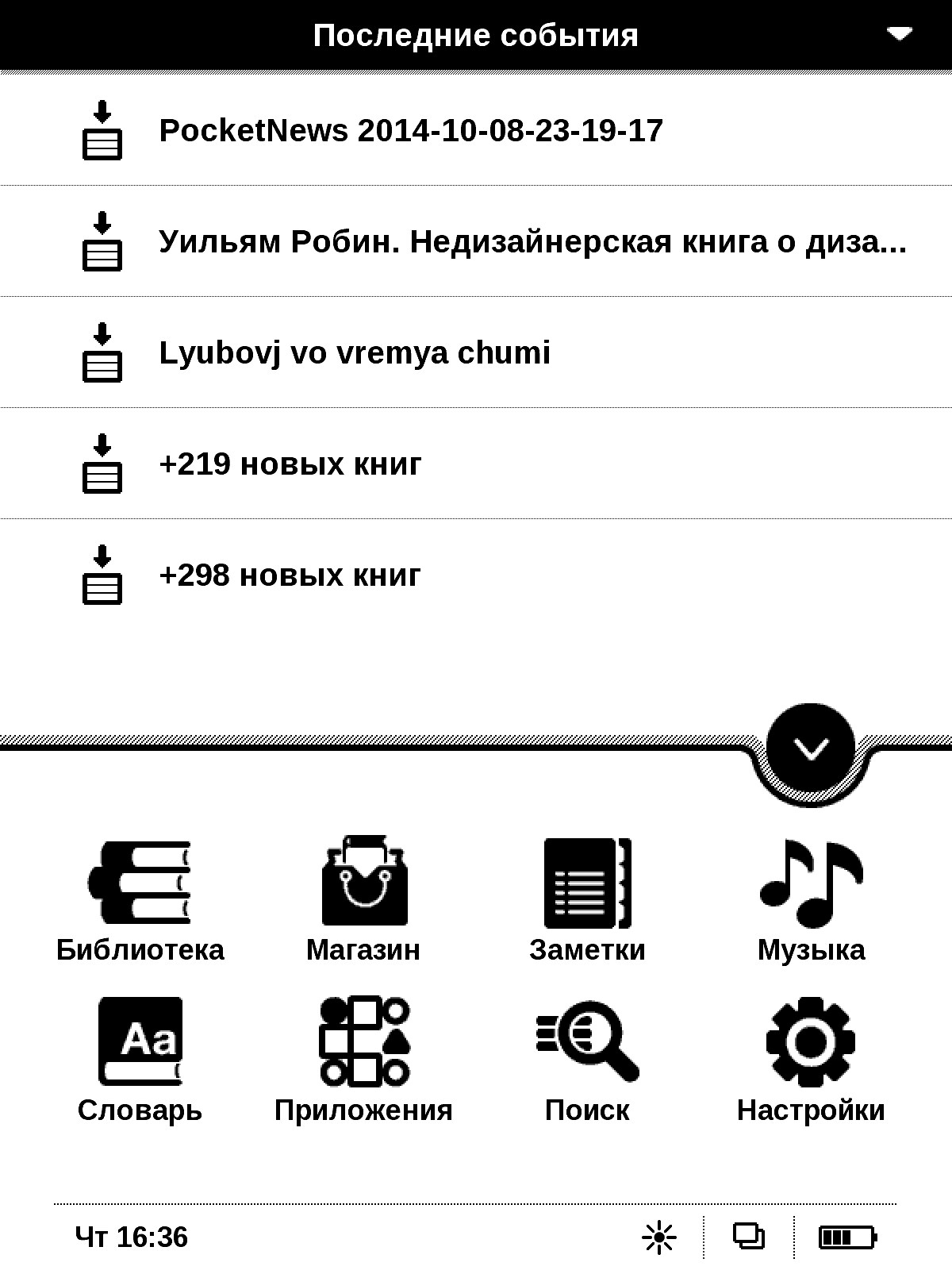Image resolution: width=952 pixels, height=1270 pixels.
Task: Open Поиск search
Action: click(x=587, y=1060)
